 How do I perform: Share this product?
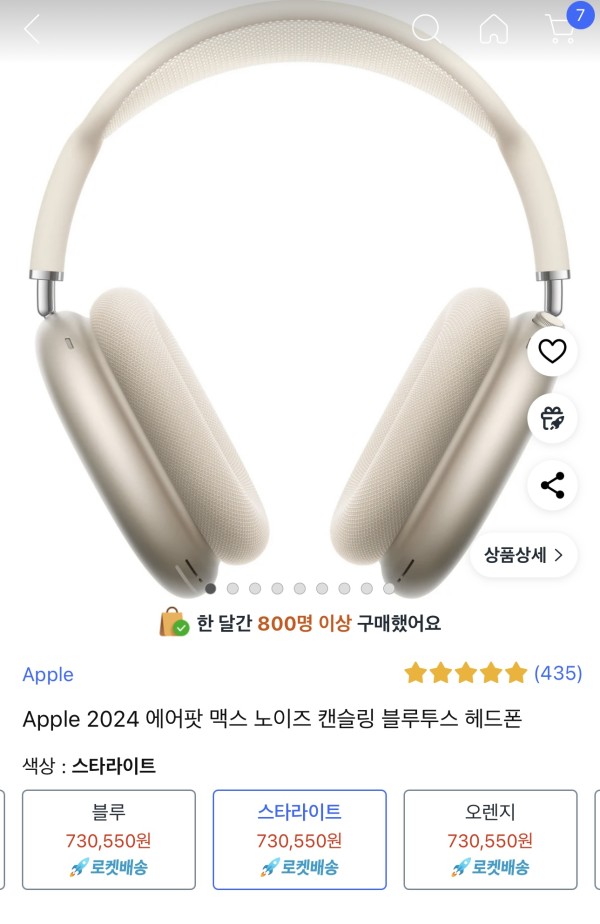point(552,486)
